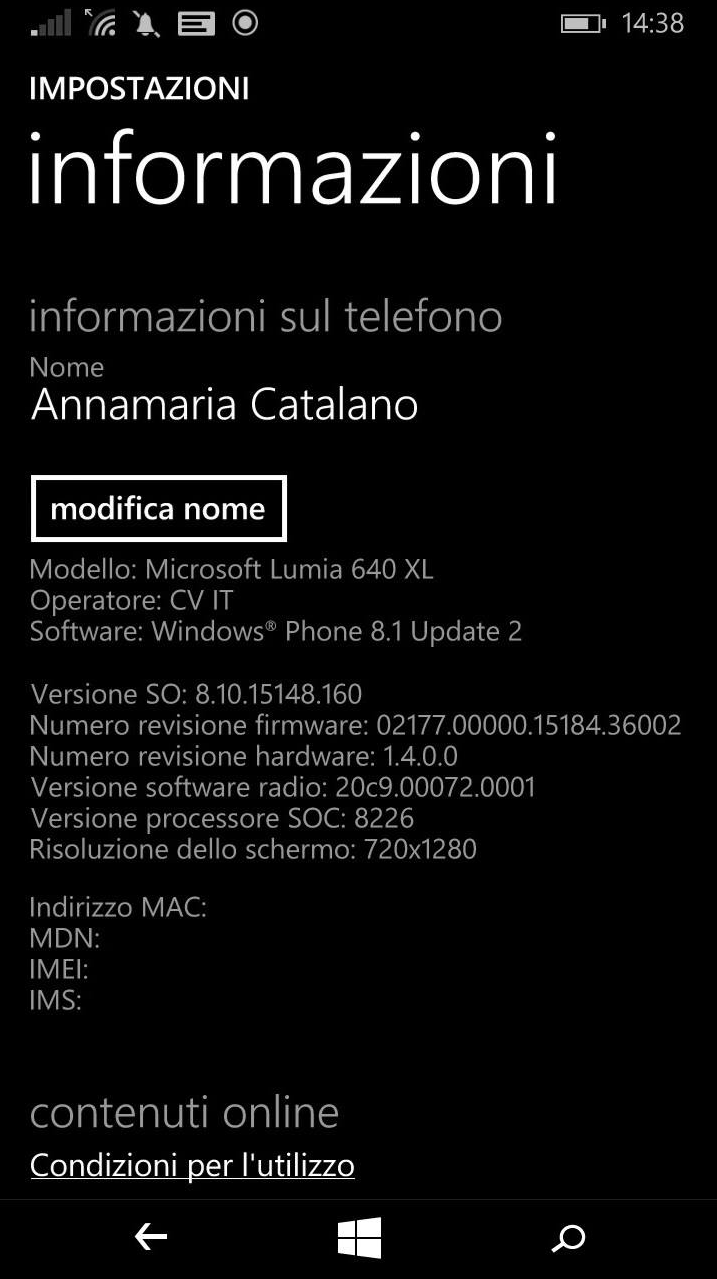The image size is (717, 1279).
Task: Return to Start via Windows button
Action: pos(359,1238)
